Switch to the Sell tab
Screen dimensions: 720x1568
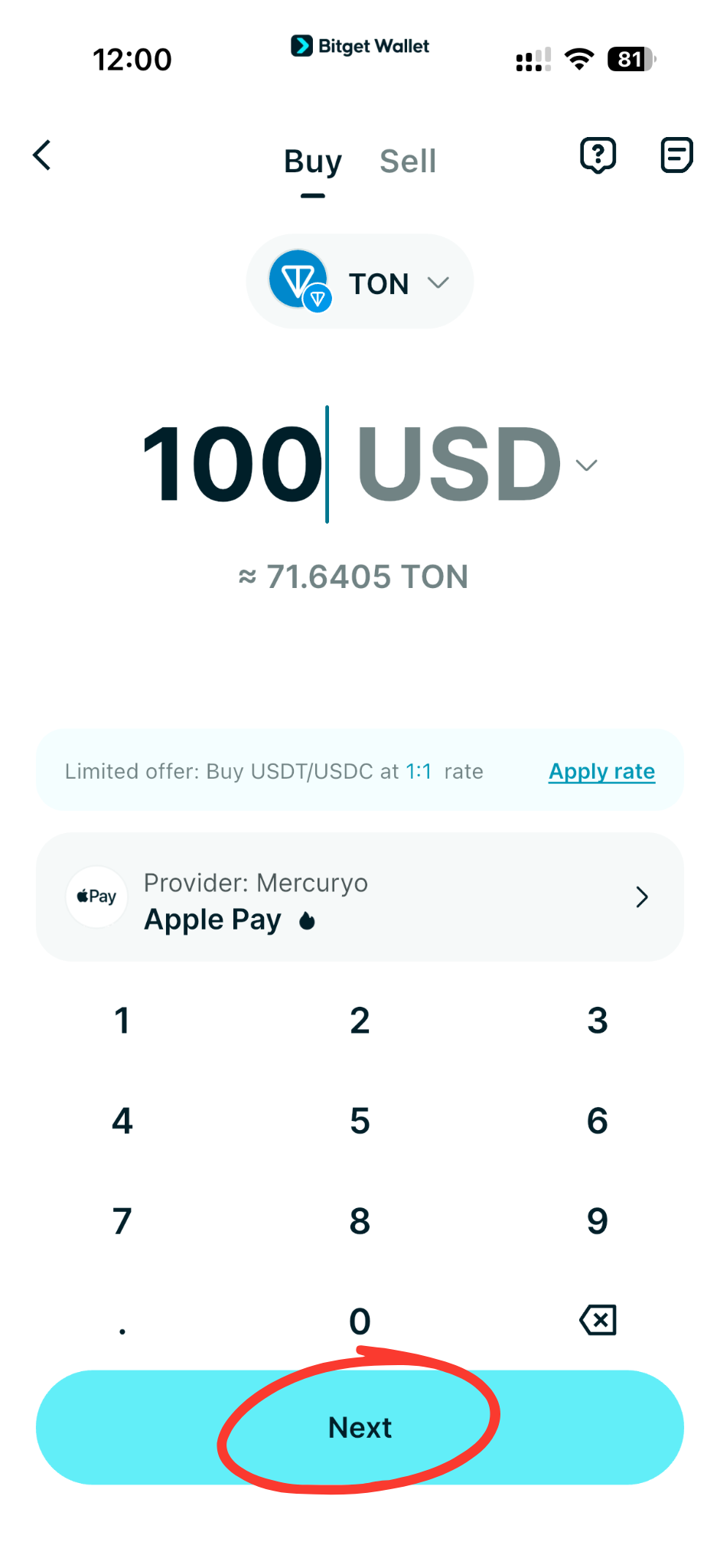click(408, 161)
